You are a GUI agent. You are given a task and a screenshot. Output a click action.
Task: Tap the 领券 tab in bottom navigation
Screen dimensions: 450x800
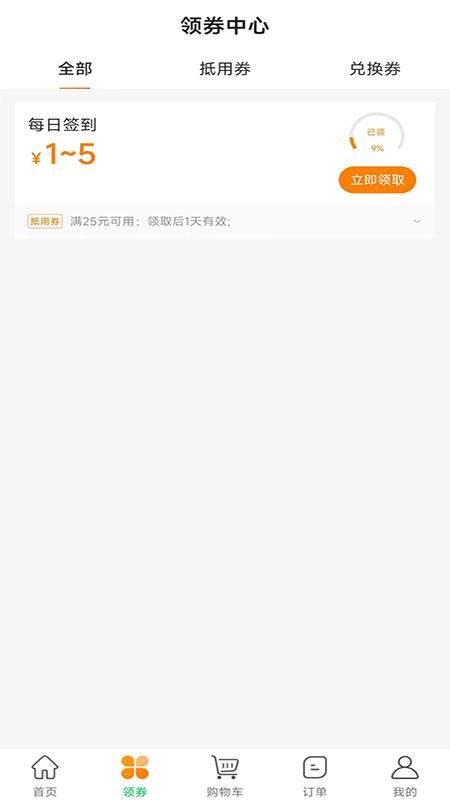coord(135,776)
